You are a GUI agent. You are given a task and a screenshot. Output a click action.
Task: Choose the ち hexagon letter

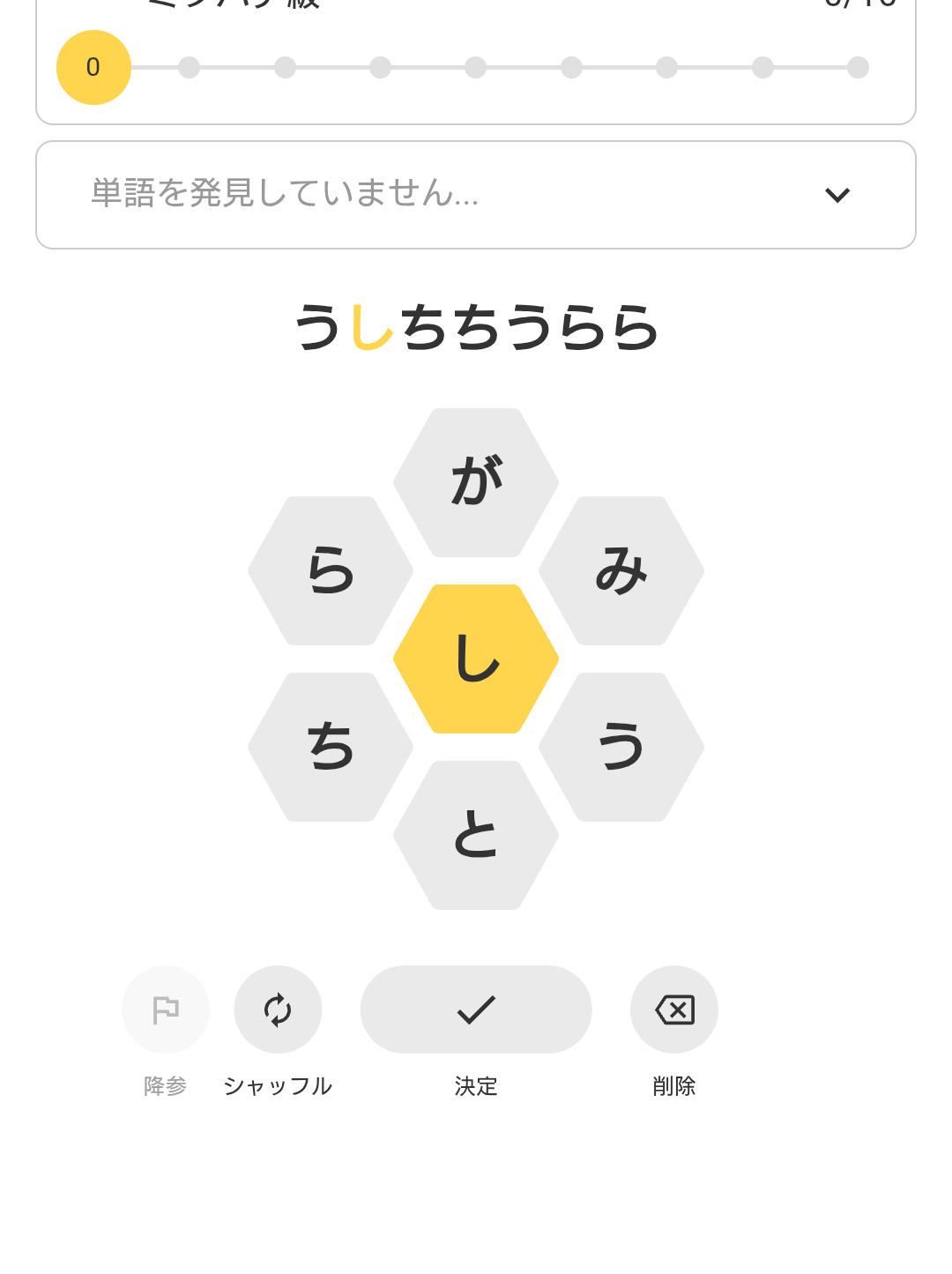tap(331, 747)
